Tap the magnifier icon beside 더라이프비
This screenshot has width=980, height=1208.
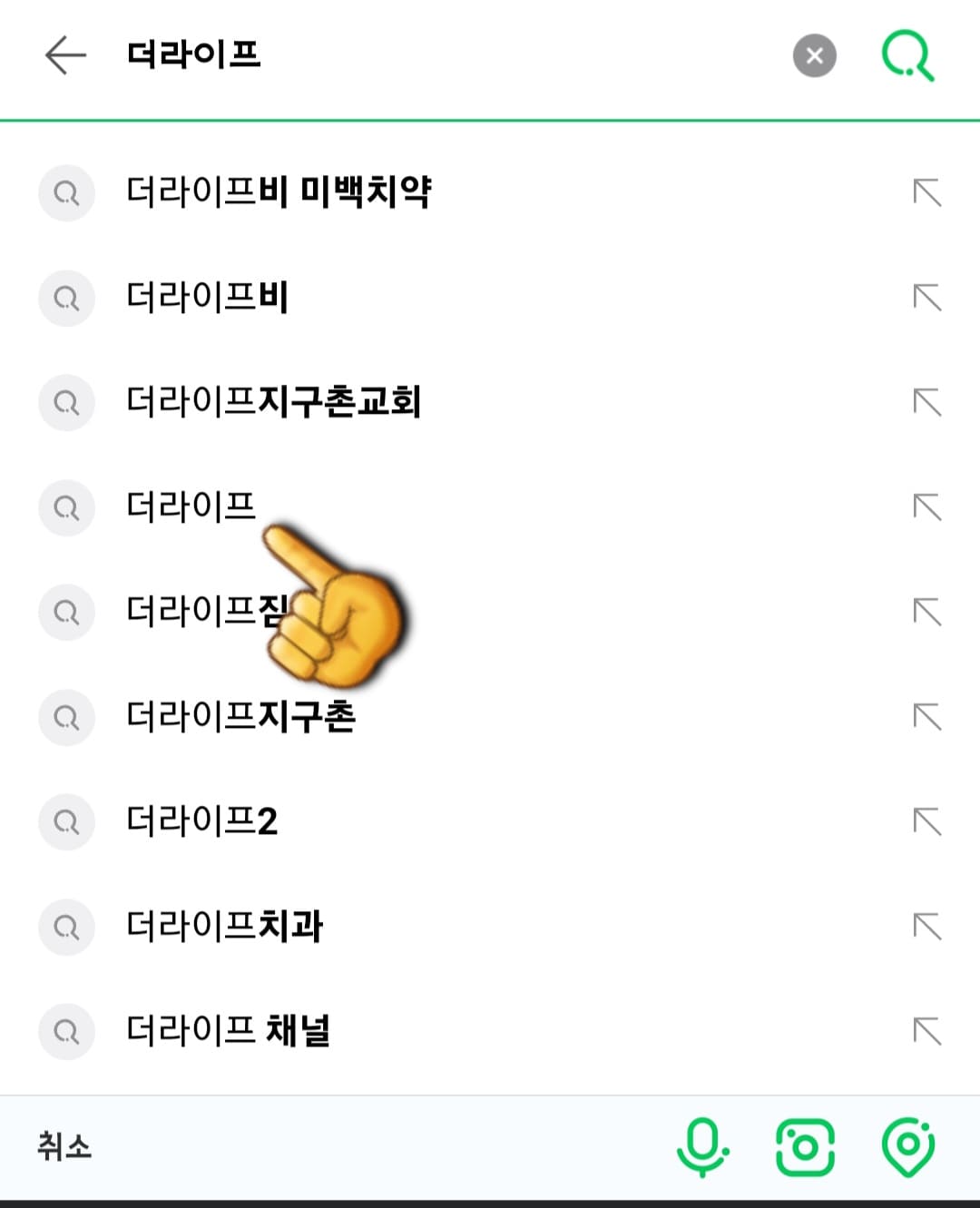pos(66,299)
